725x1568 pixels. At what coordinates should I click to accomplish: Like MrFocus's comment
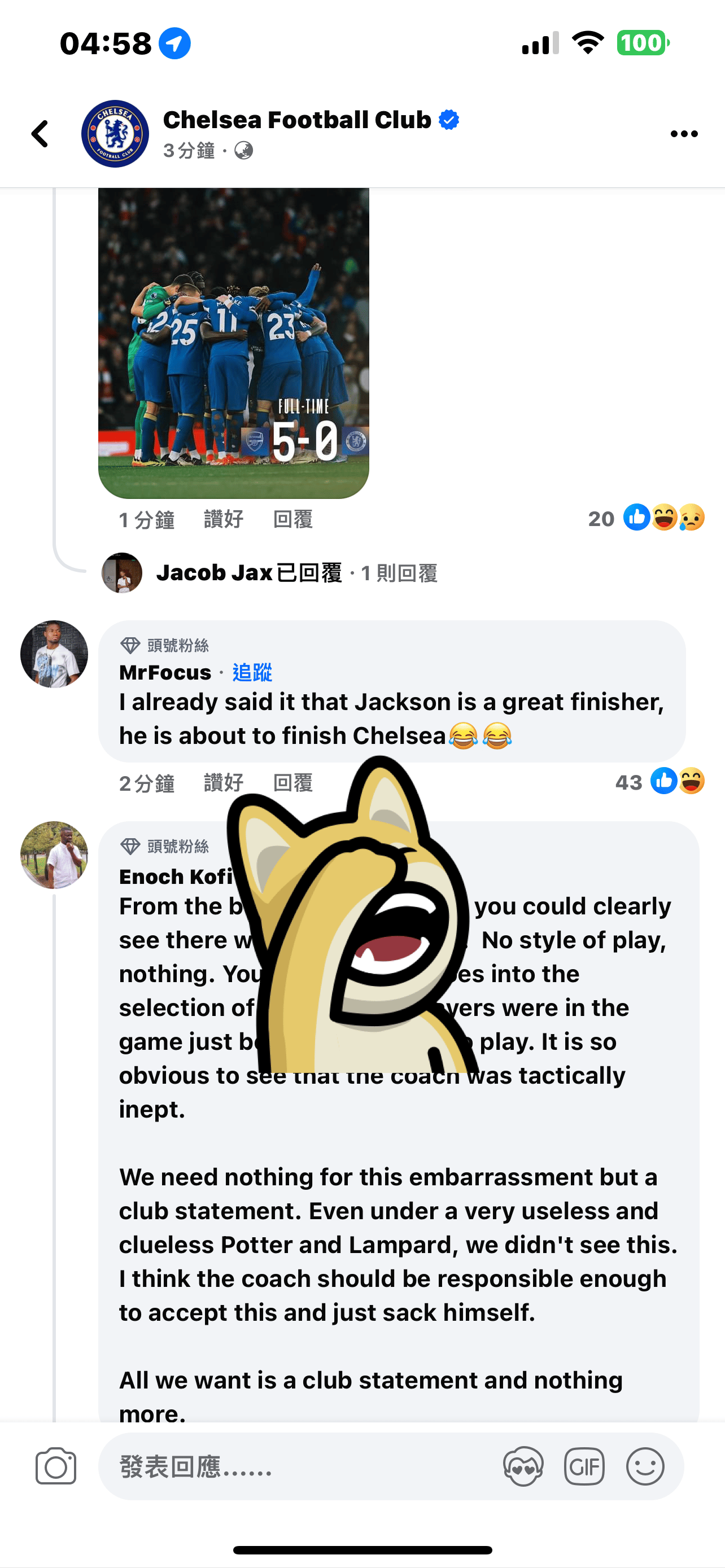coord(224,782)
